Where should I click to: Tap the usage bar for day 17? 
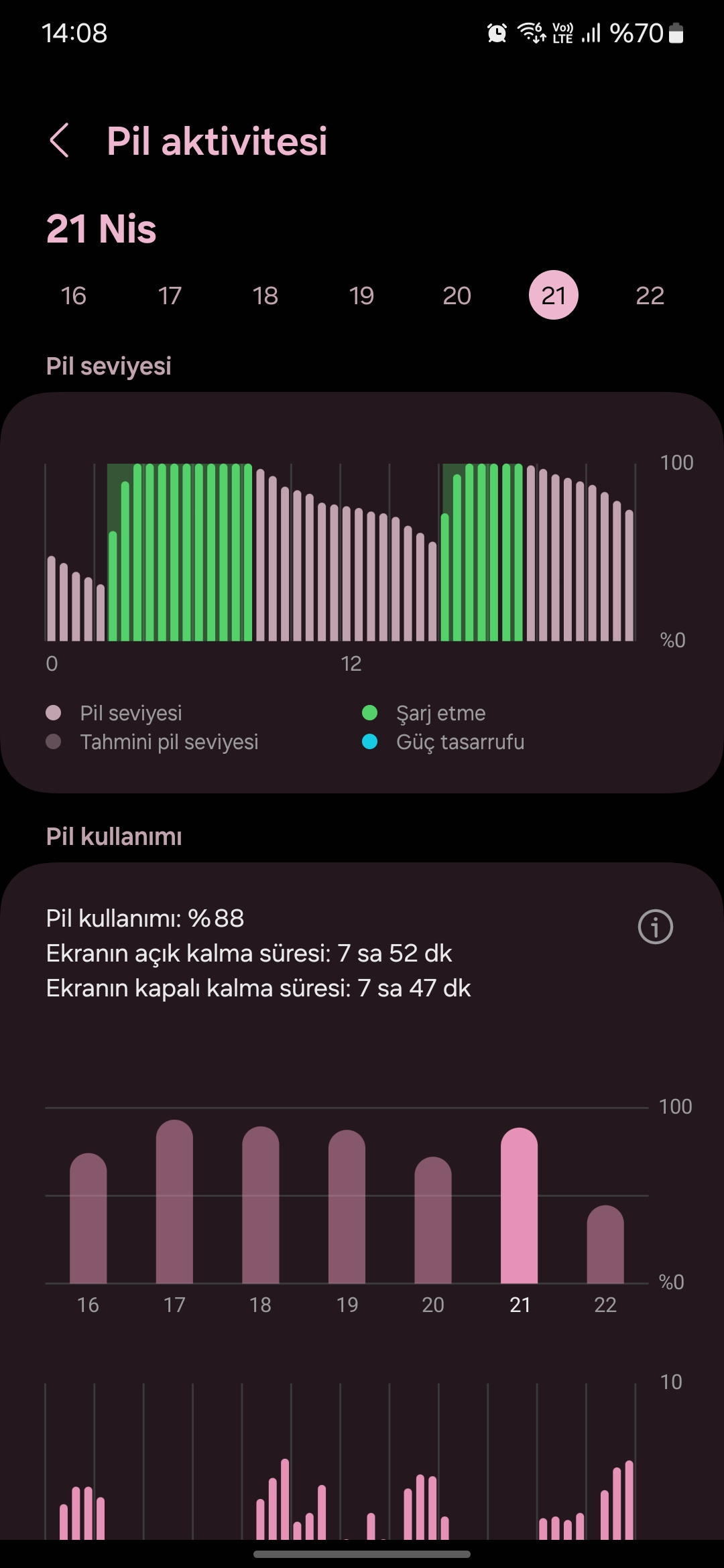[174, 1203]
